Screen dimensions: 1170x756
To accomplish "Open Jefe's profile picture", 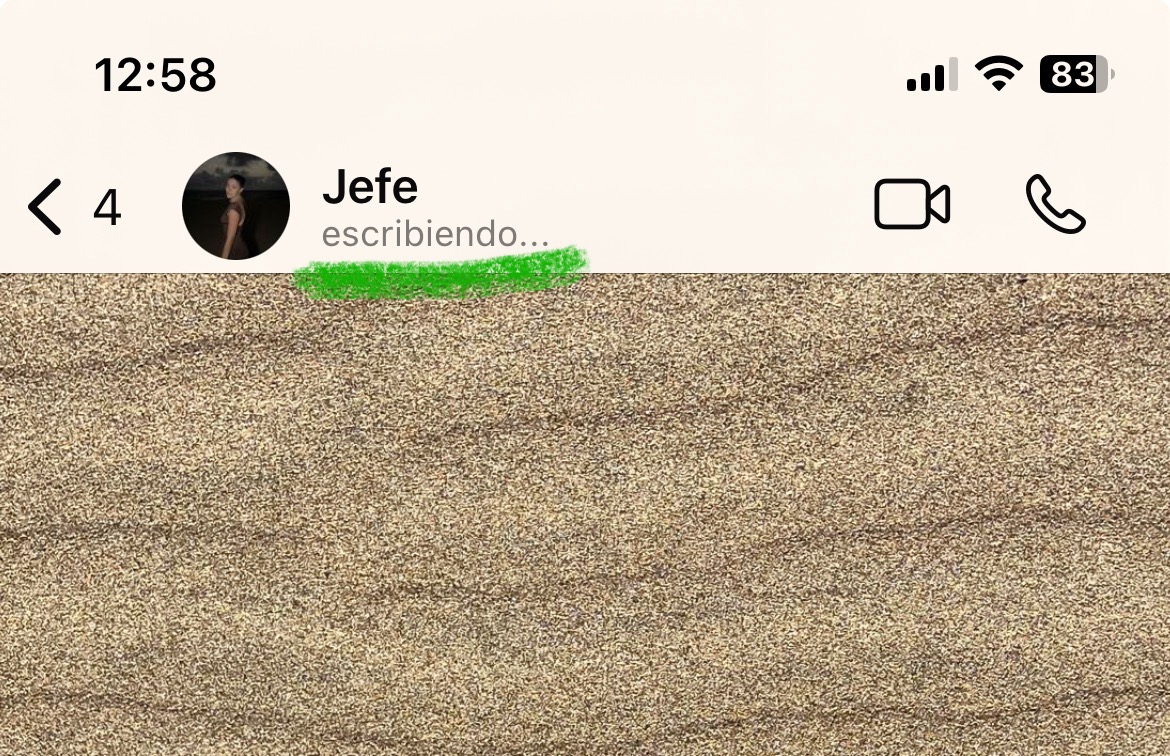I will pyautogui.click(x=236, y=206).
